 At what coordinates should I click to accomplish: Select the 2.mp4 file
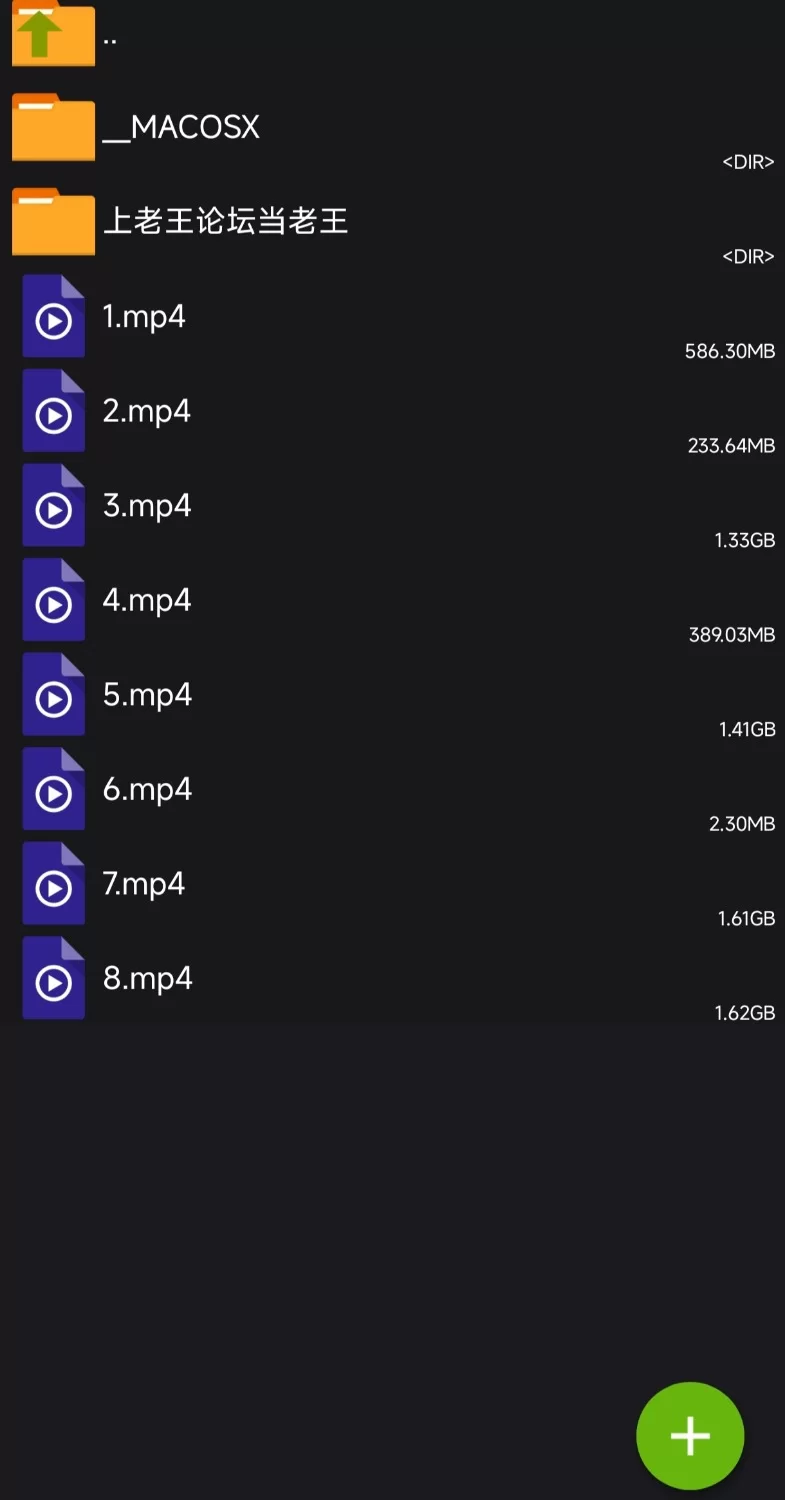(392, 411)
